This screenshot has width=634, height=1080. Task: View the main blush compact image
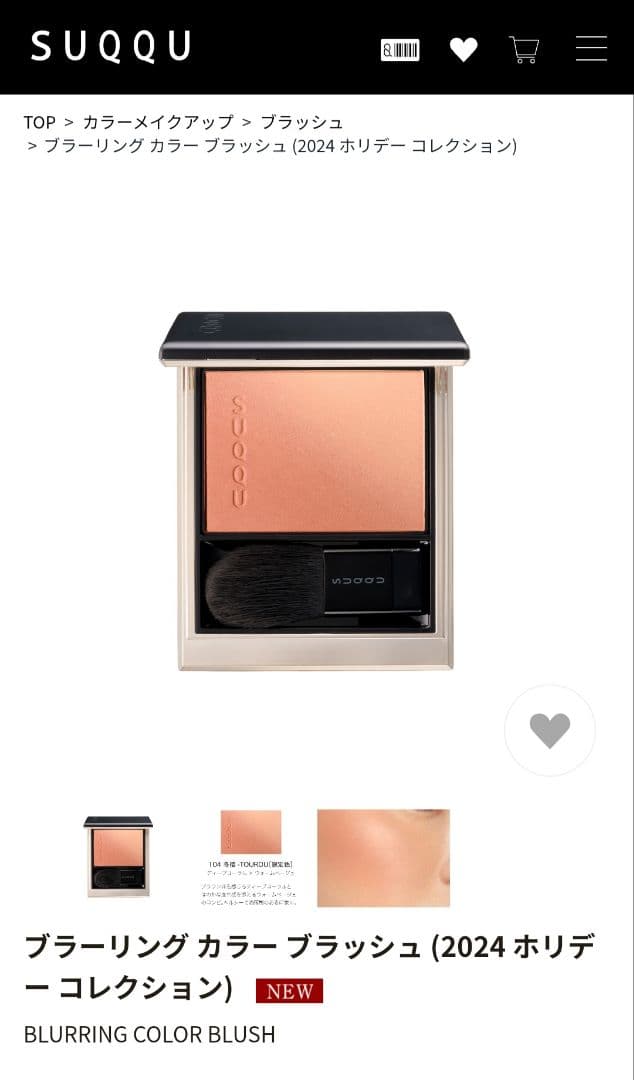(314, 490)
